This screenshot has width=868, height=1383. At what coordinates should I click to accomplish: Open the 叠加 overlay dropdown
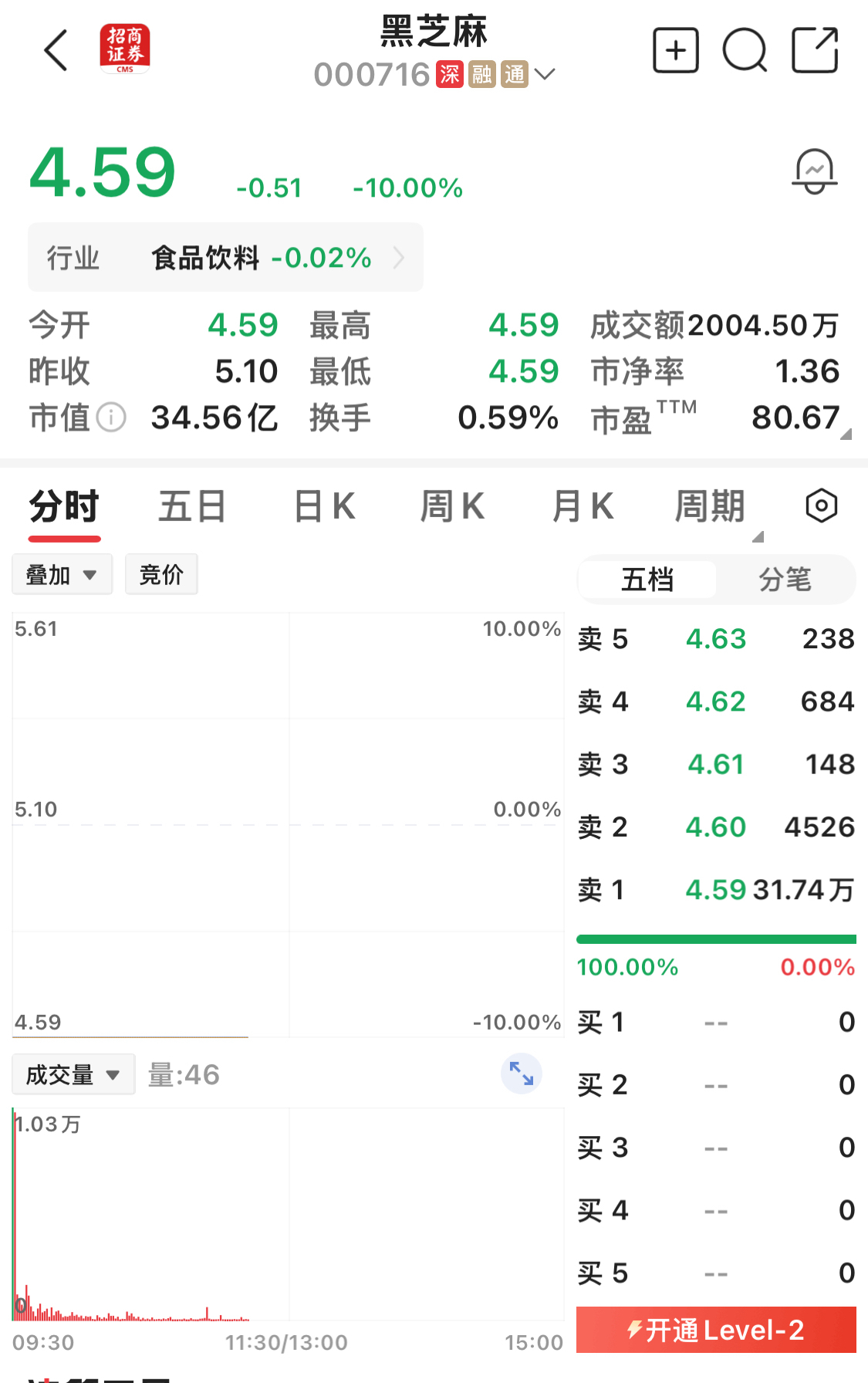(x=62, y=574)
